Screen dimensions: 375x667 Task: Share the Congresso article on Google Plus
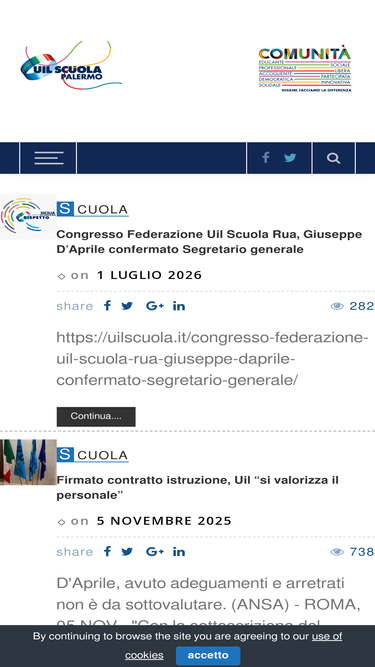tap(155, 306)
